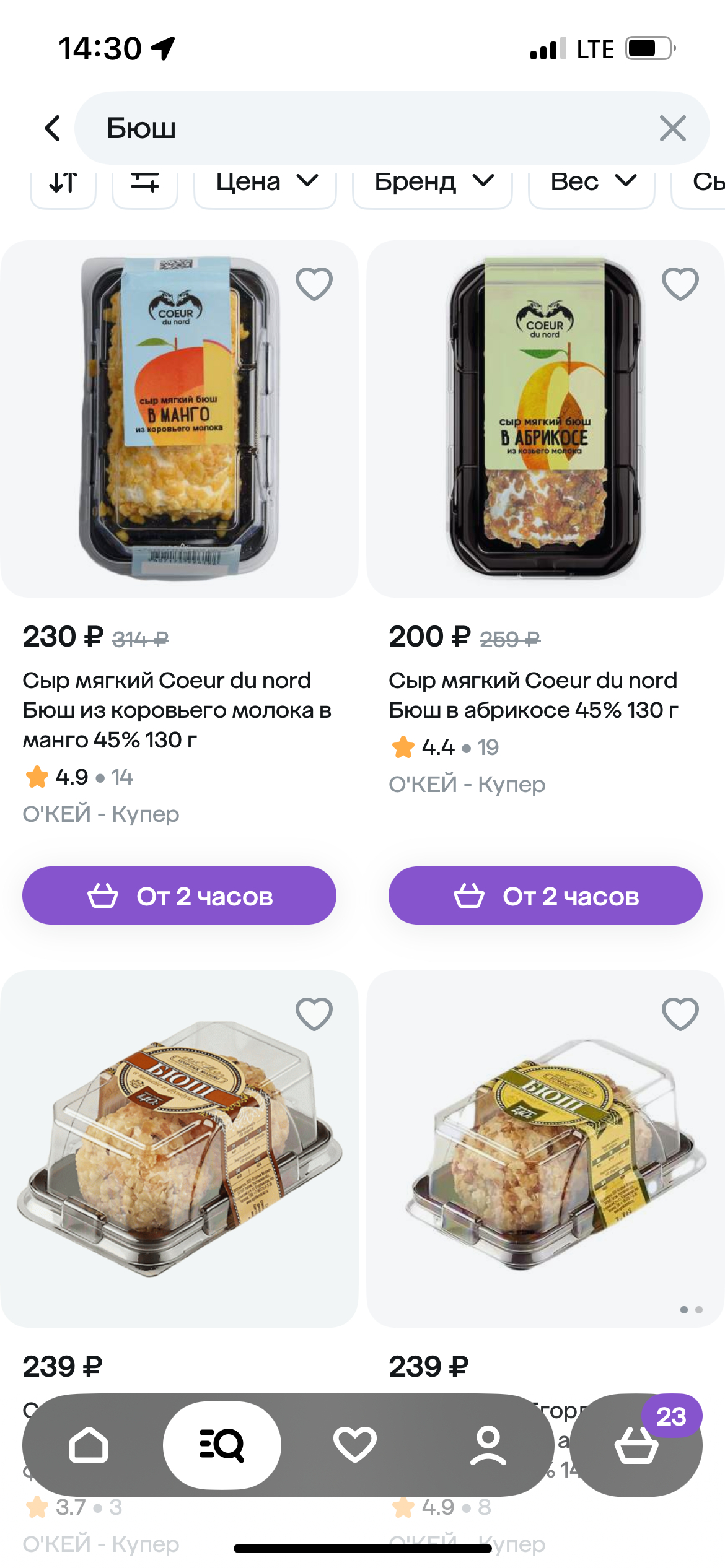Edit the search field with Бюш
Image resolution: width=725 pixels, height=1568 pixels.
[372, 128]
